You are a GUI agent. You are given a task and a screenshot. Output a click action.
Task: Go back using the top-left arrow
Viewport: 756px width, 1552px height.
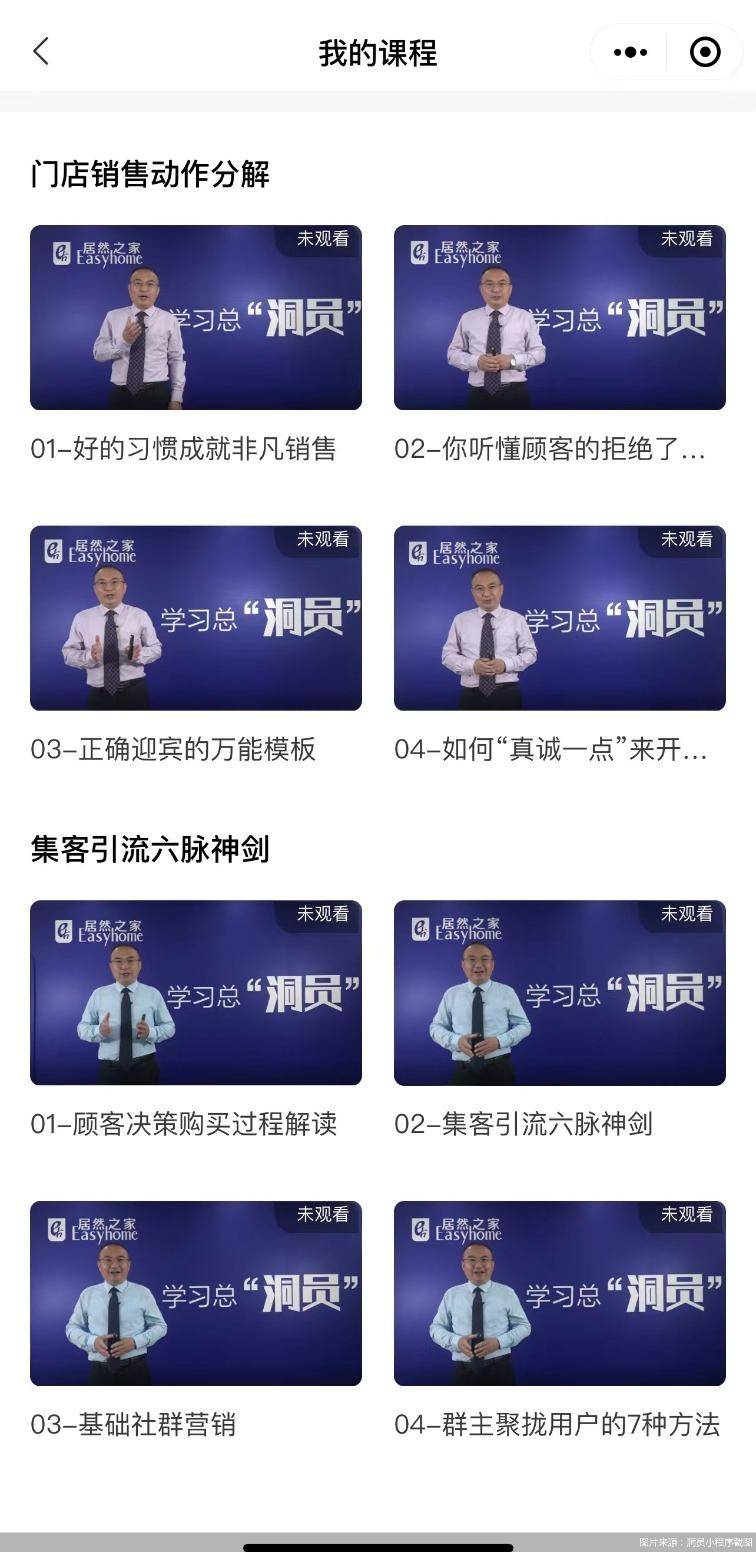point(41,52)
